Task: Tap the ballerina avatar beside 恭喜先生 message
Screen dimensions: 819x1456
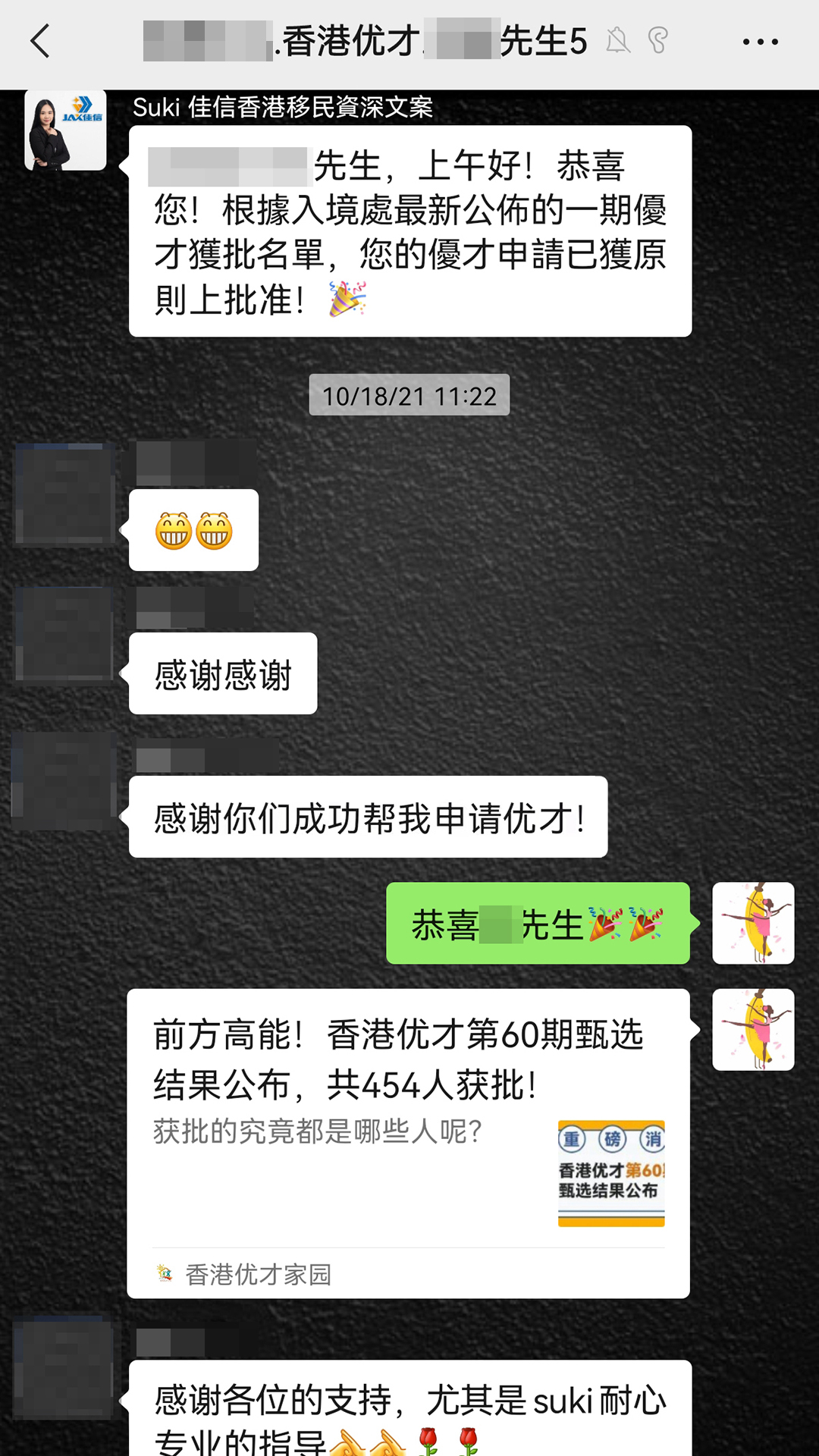Action: coord(752,923)
